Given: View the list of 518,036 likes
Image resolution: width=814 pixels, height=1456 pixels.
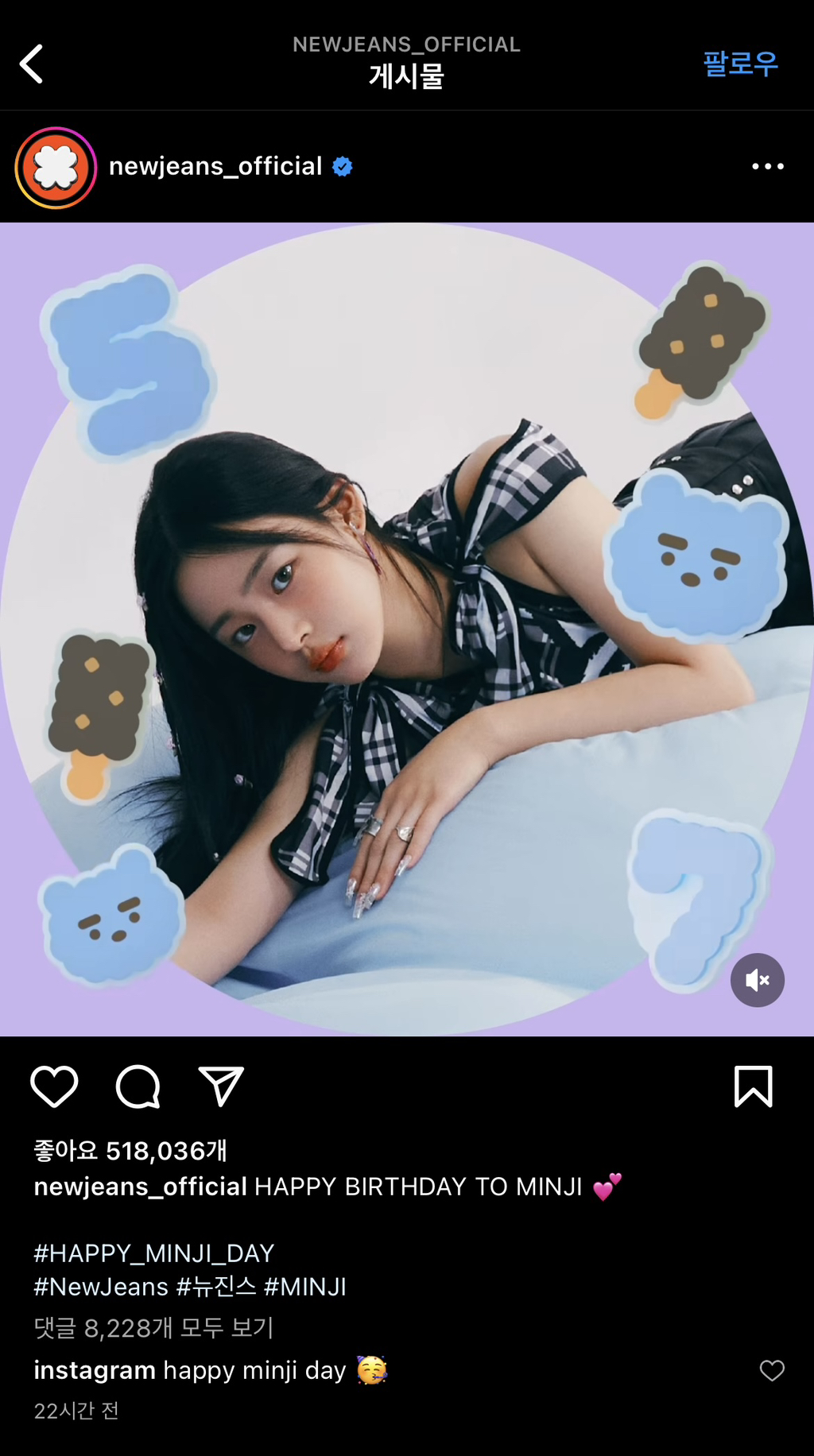Looking at the screenshot, I should click(130, 1150).
